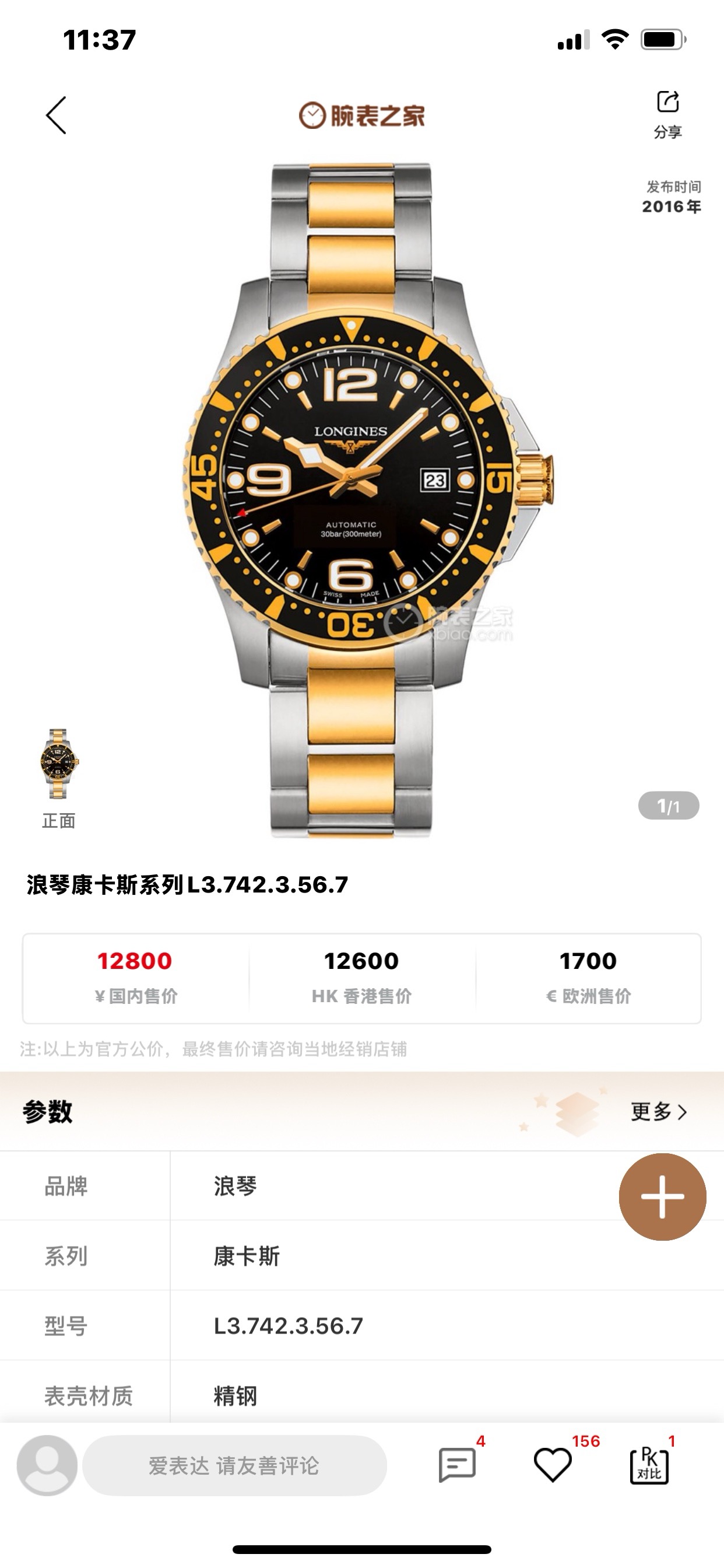Screen dimensions: 724x1568
Task: Write a comment in the 请友善评论 field
Action: pos(234,1465)
